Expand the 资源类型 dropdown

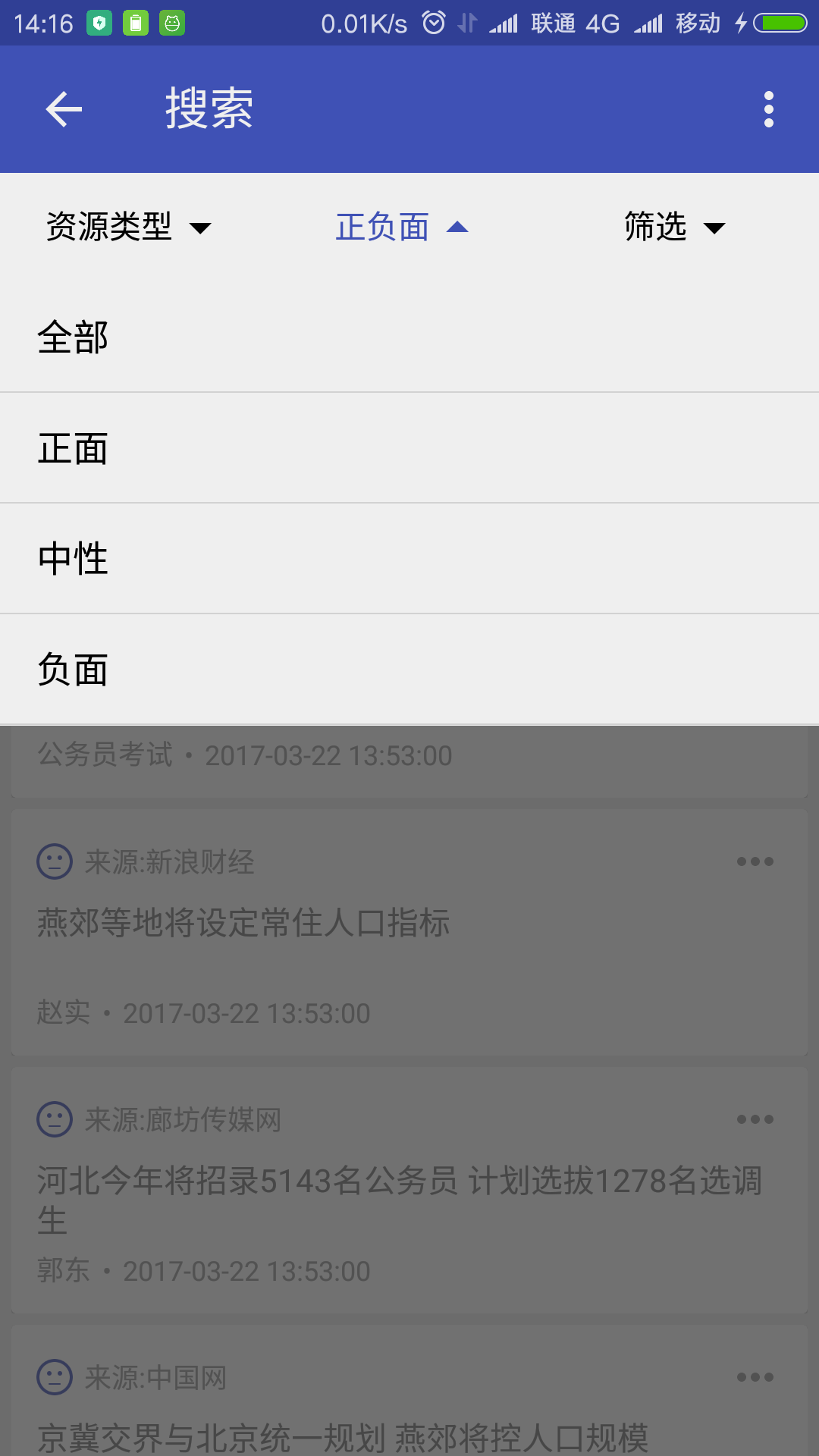click(129, 227)
